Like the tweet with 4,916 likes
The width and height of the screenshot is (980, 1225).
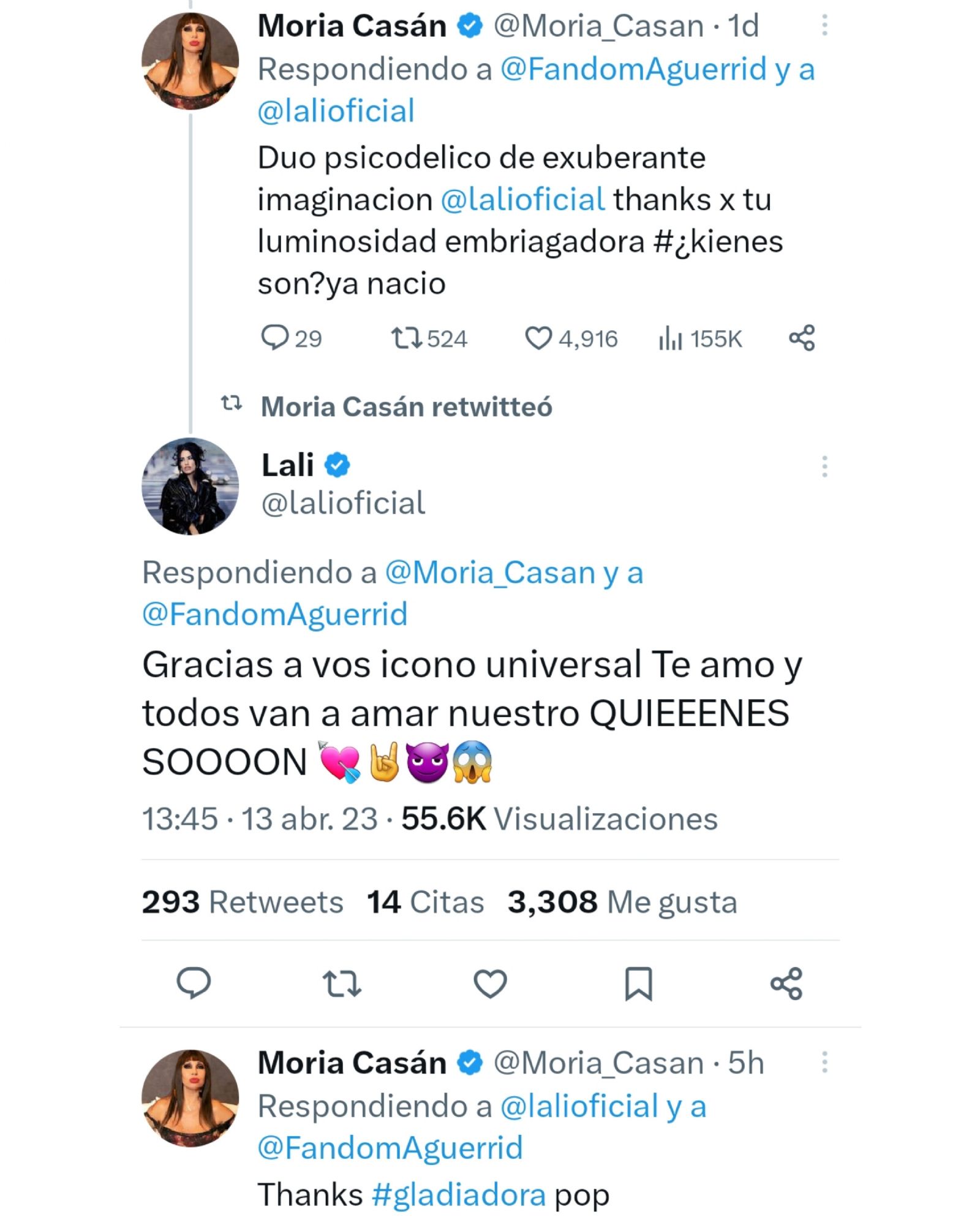tap(571, 338)
